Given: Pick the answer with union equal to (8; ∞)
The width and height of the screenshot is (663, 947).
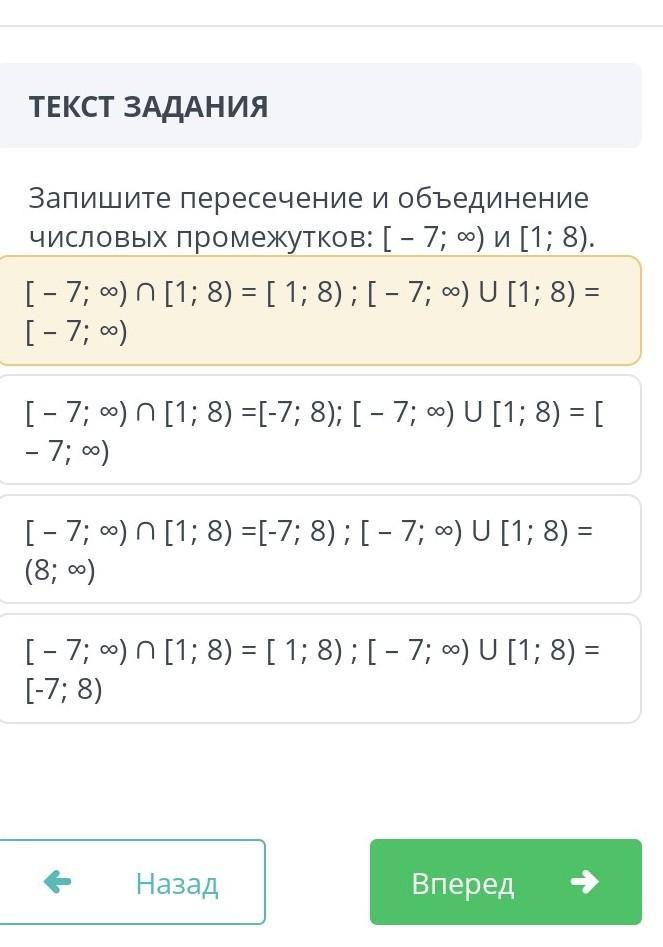Looking at the screenshot, I should pyautogui.click(x=318, y=550).
